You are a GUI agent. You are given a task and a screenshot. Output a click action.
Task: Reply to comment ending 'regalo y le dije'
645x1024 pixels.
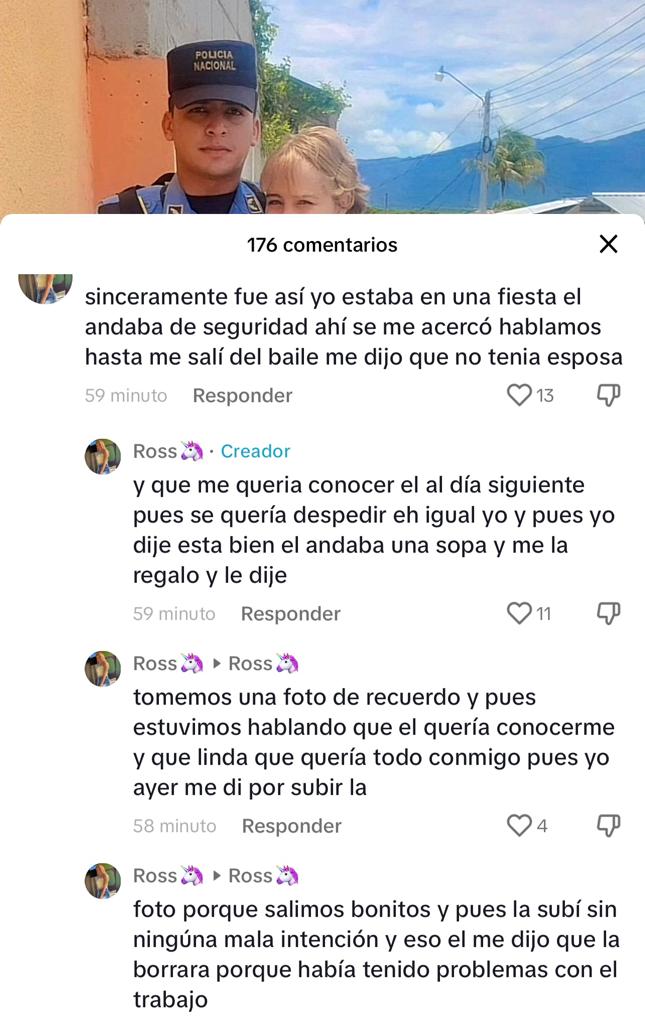click(290, 614)
